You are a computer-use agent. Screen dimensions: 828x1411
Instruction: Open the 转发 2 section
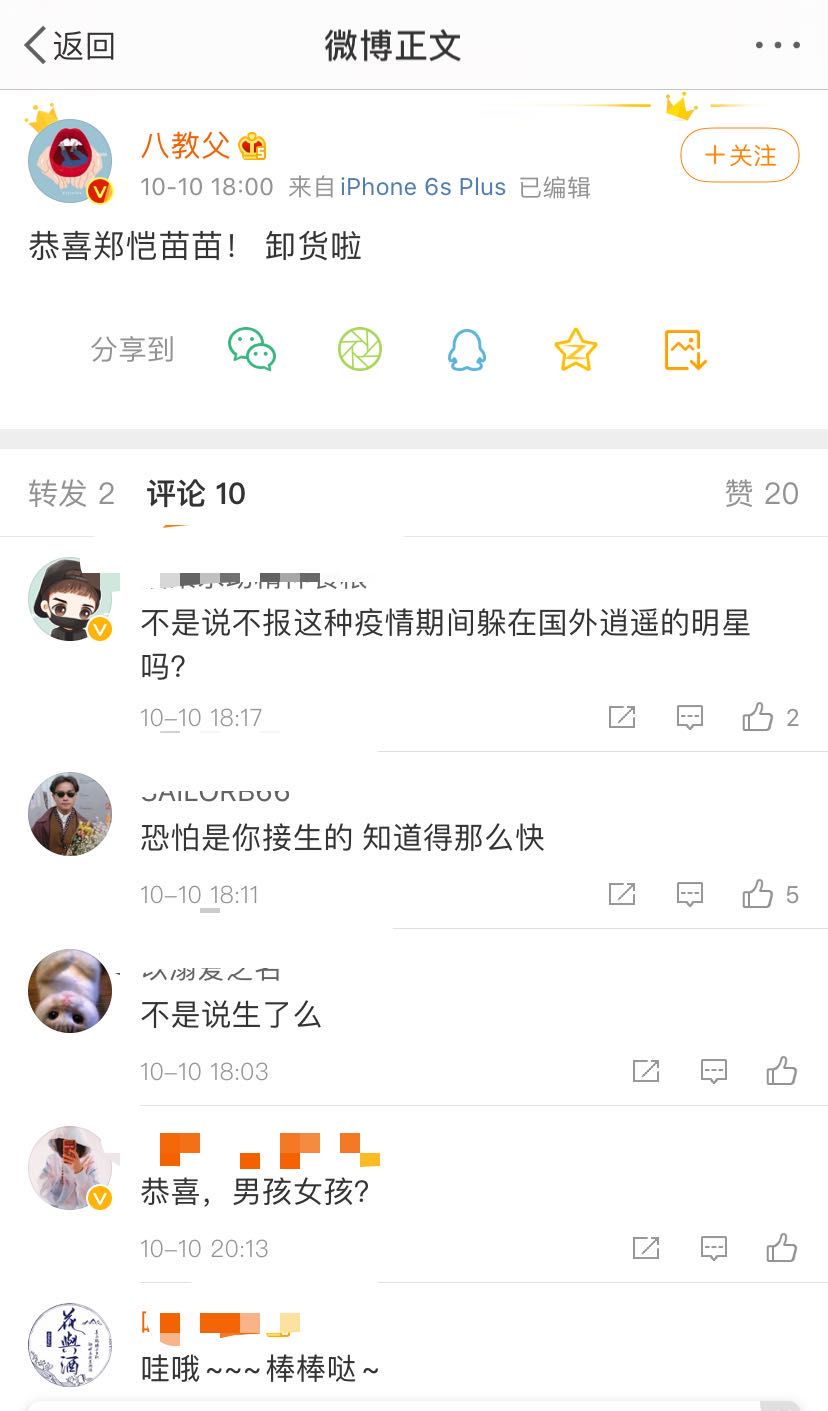click(x=70, y=494)
